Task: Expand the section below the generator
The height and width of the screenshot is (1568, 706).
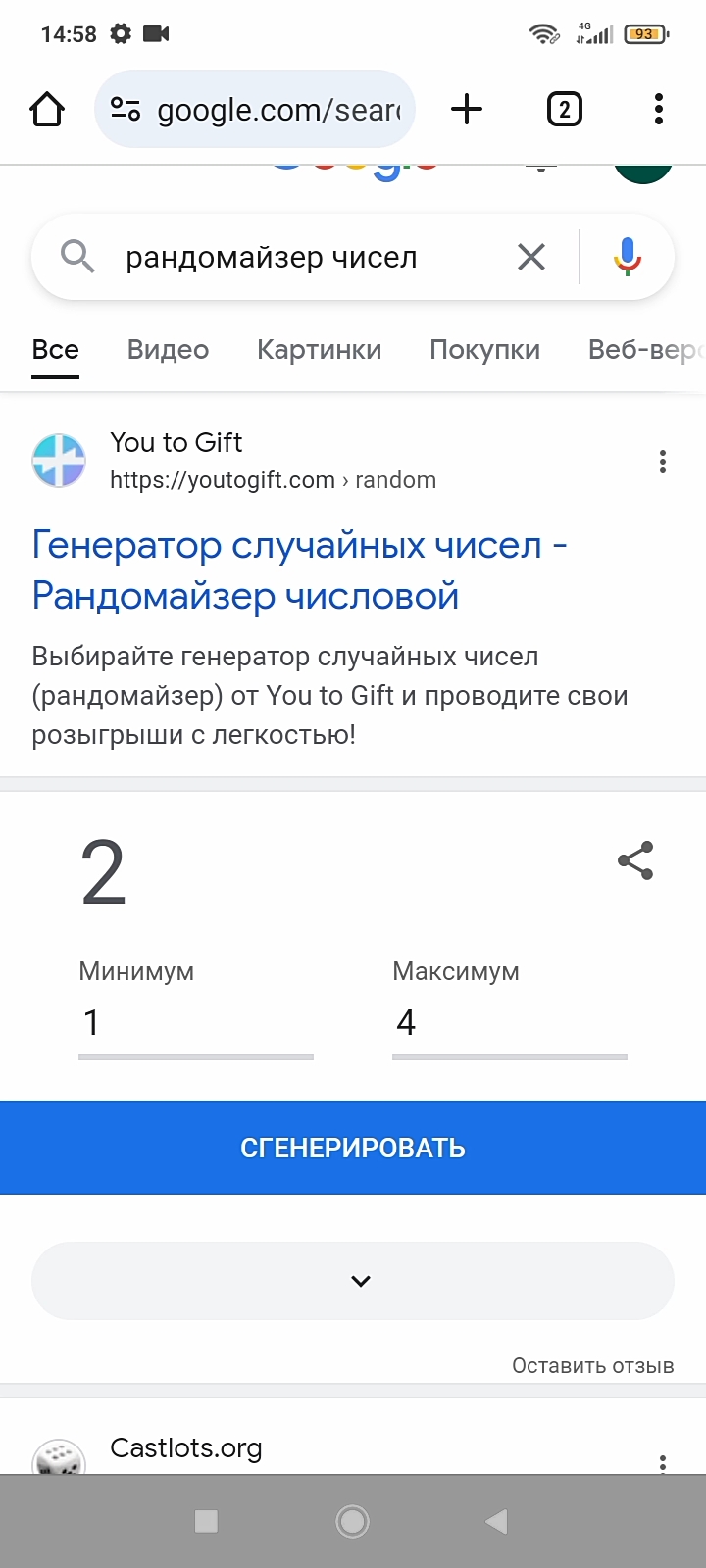Action: point(353,1281)
